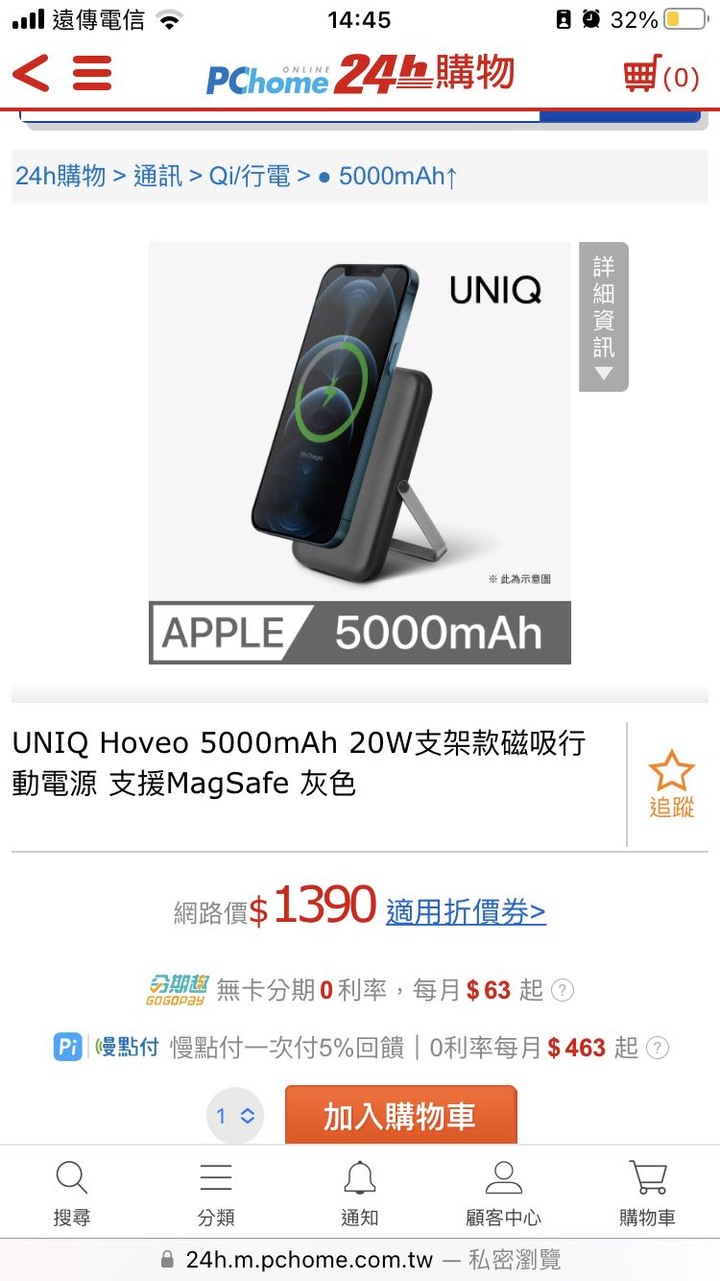Open the 顧客中心 tab
The width and height of the screenshot is (720, 1281).
tap(504, 1193)
